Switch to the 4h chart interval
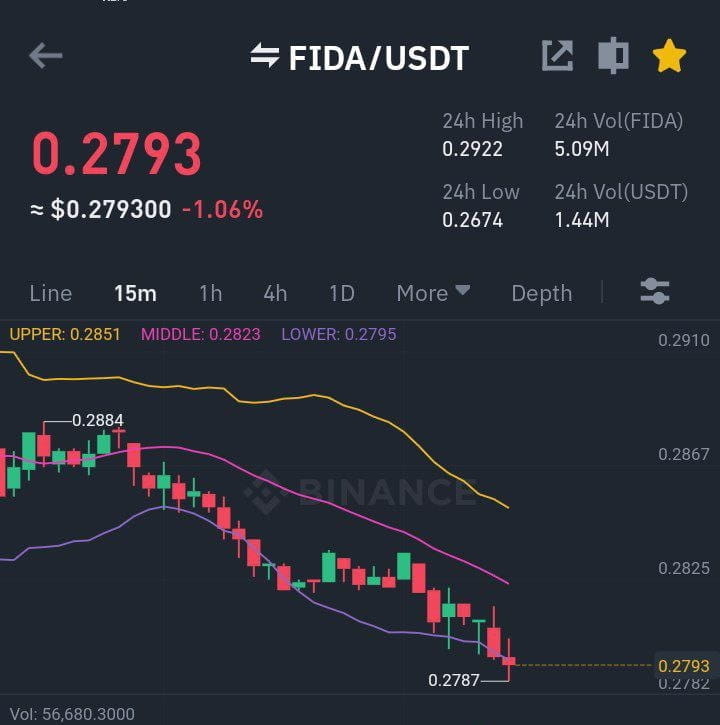The image size is (720, 725). 274,293
